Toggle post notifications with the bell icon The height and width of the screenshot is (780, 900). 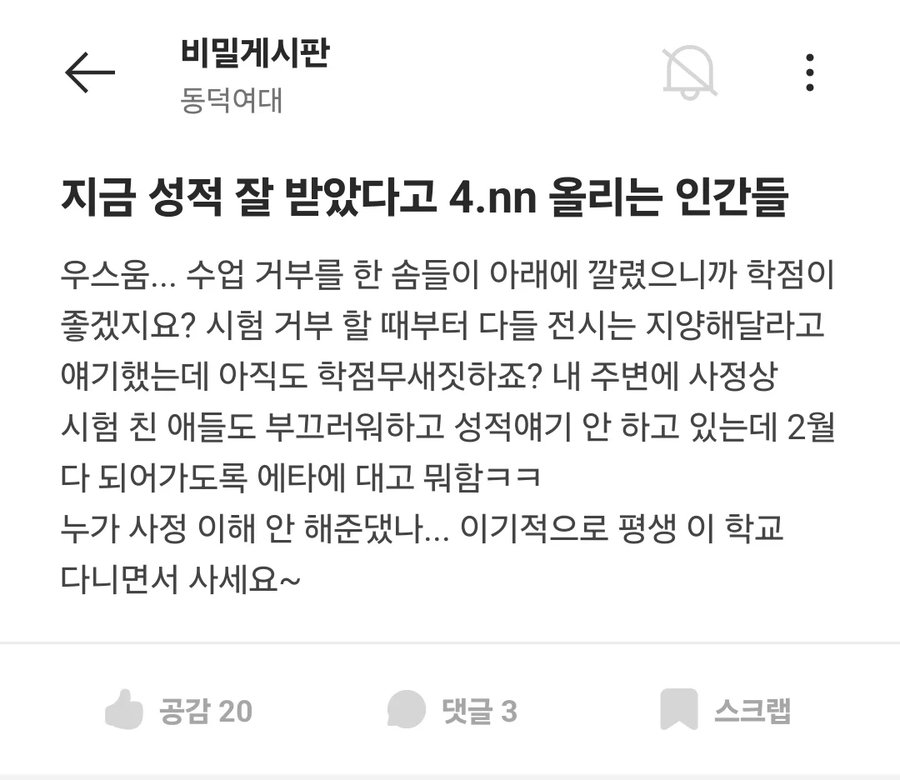689,72
